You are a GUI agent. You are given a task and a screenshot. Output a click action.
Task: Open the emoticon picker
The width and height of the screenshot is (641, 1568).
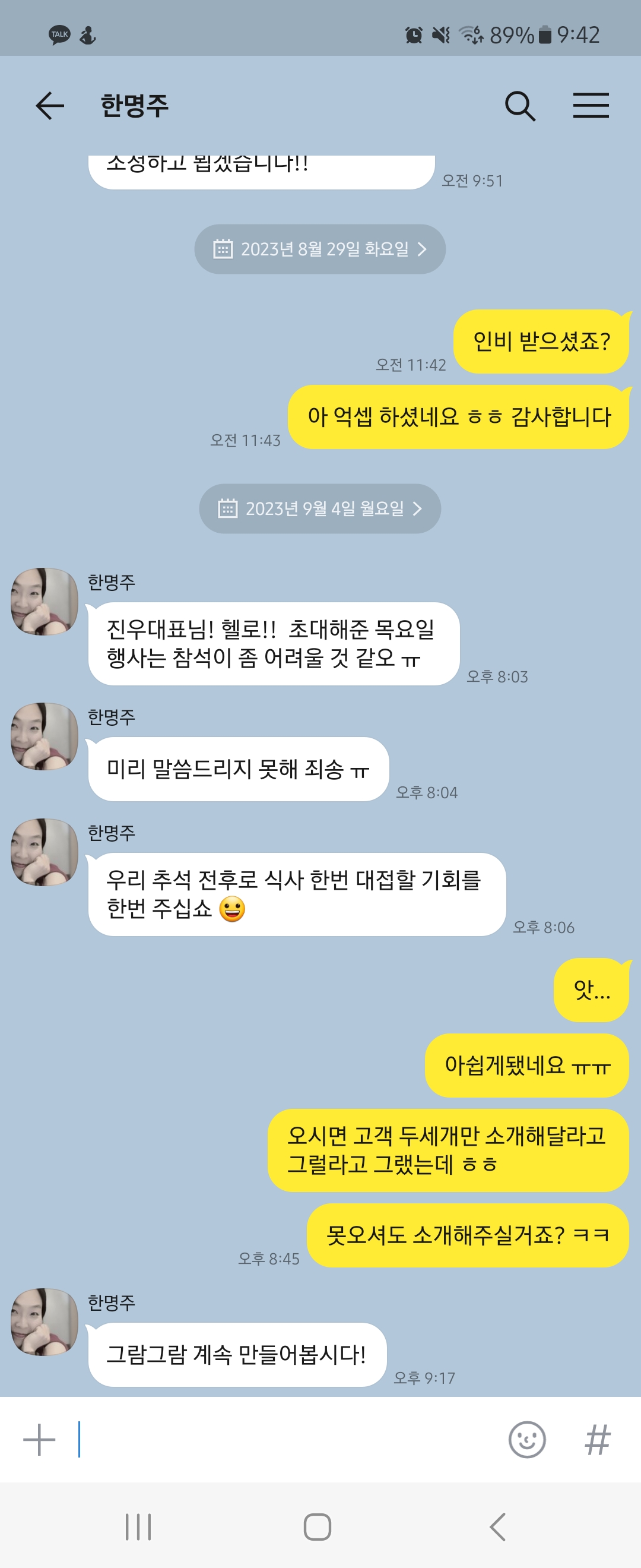tap(526, 1440)
